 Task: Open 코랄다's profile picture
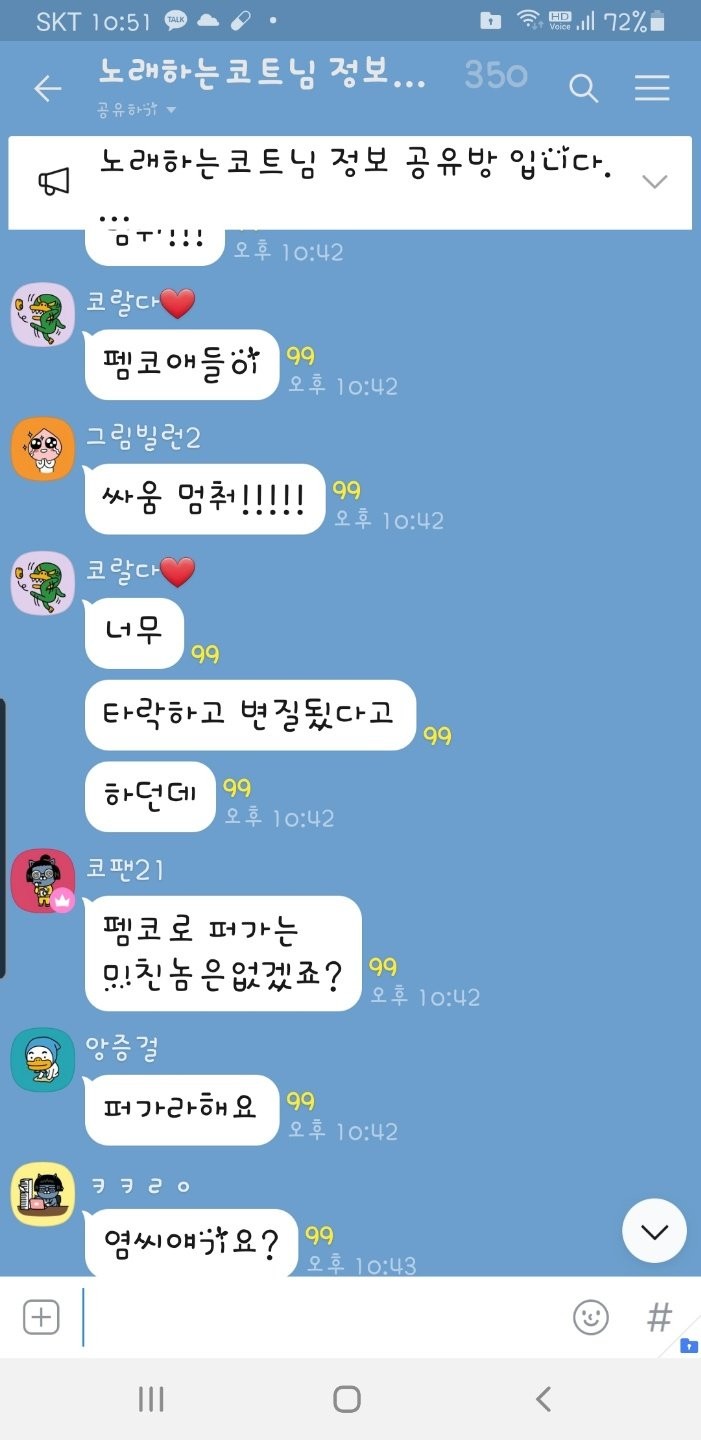tap(43, 314)
